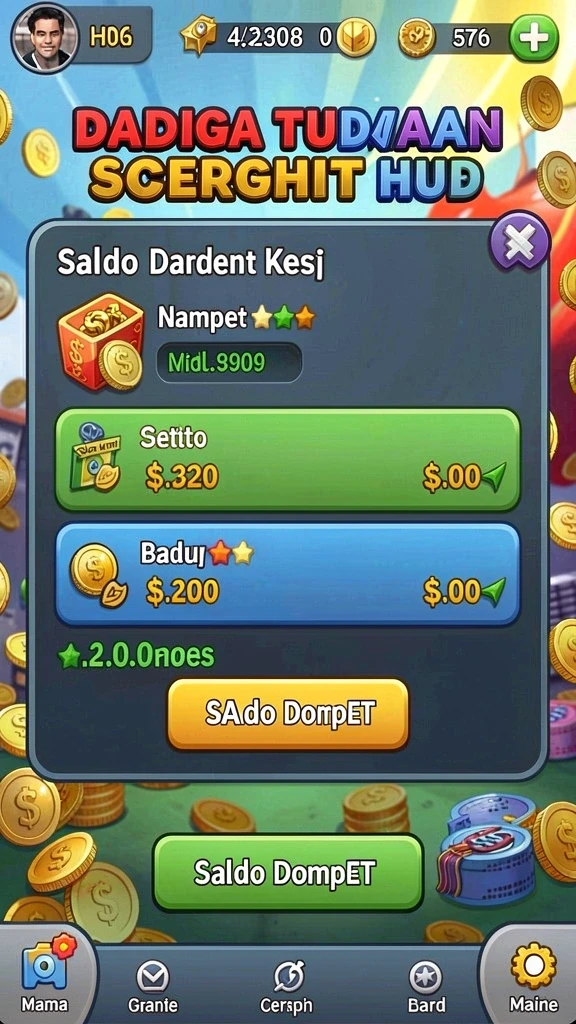Switch to the Grante tab
The image size is (576, 1024).
tap(152, 987)
